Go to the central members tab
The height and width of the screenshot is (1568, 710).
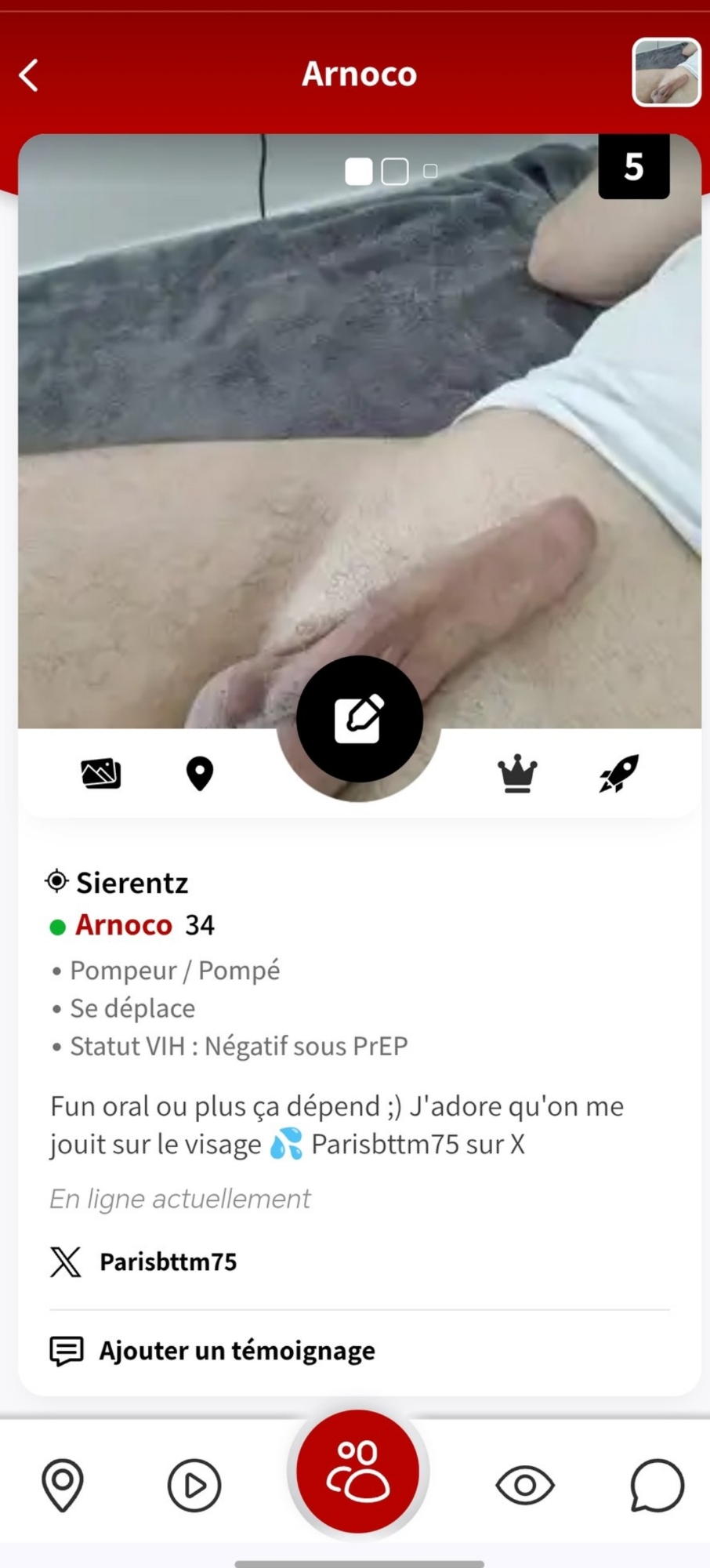tap(358, 1472)
